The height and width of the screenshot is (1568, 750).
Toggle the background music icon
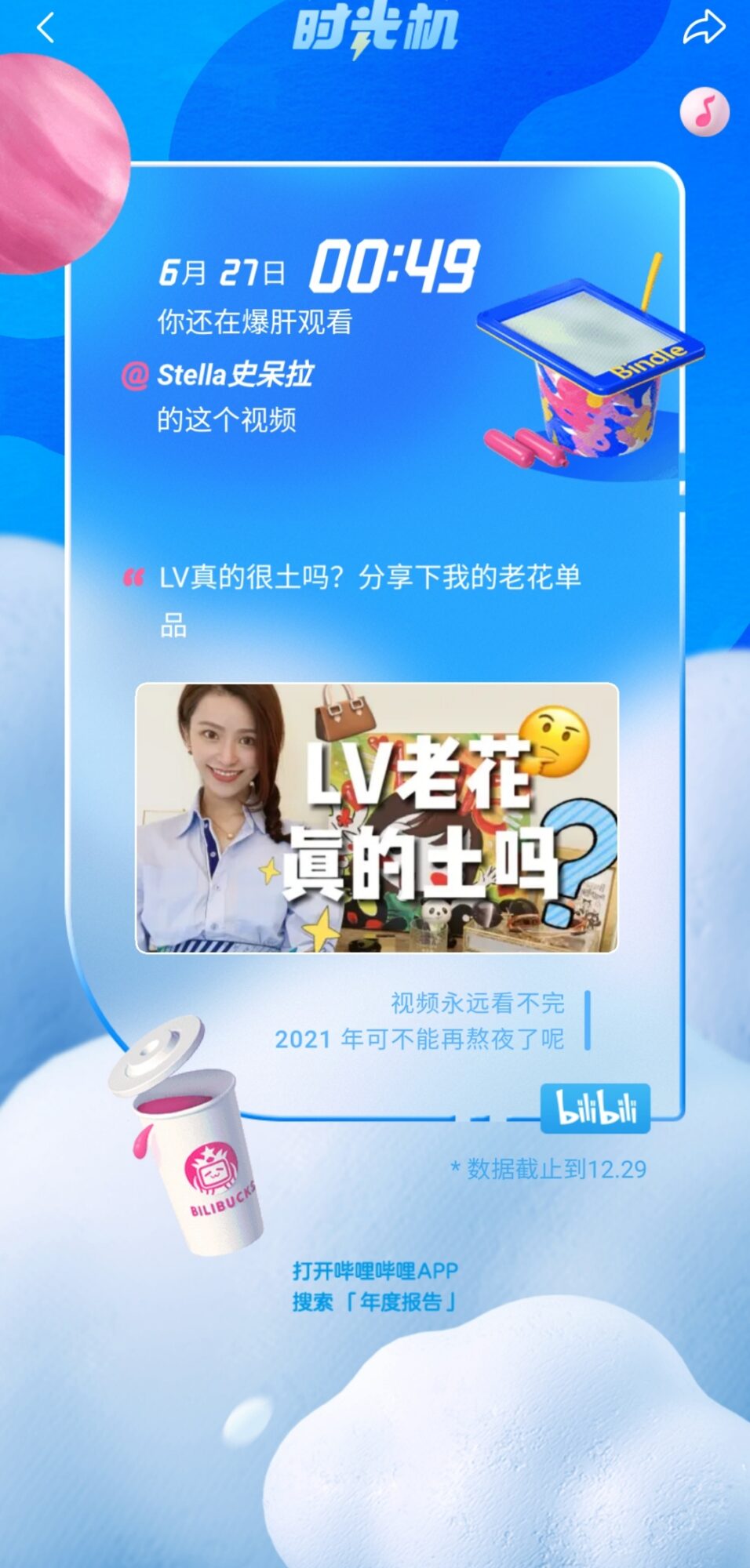point(704,111)
